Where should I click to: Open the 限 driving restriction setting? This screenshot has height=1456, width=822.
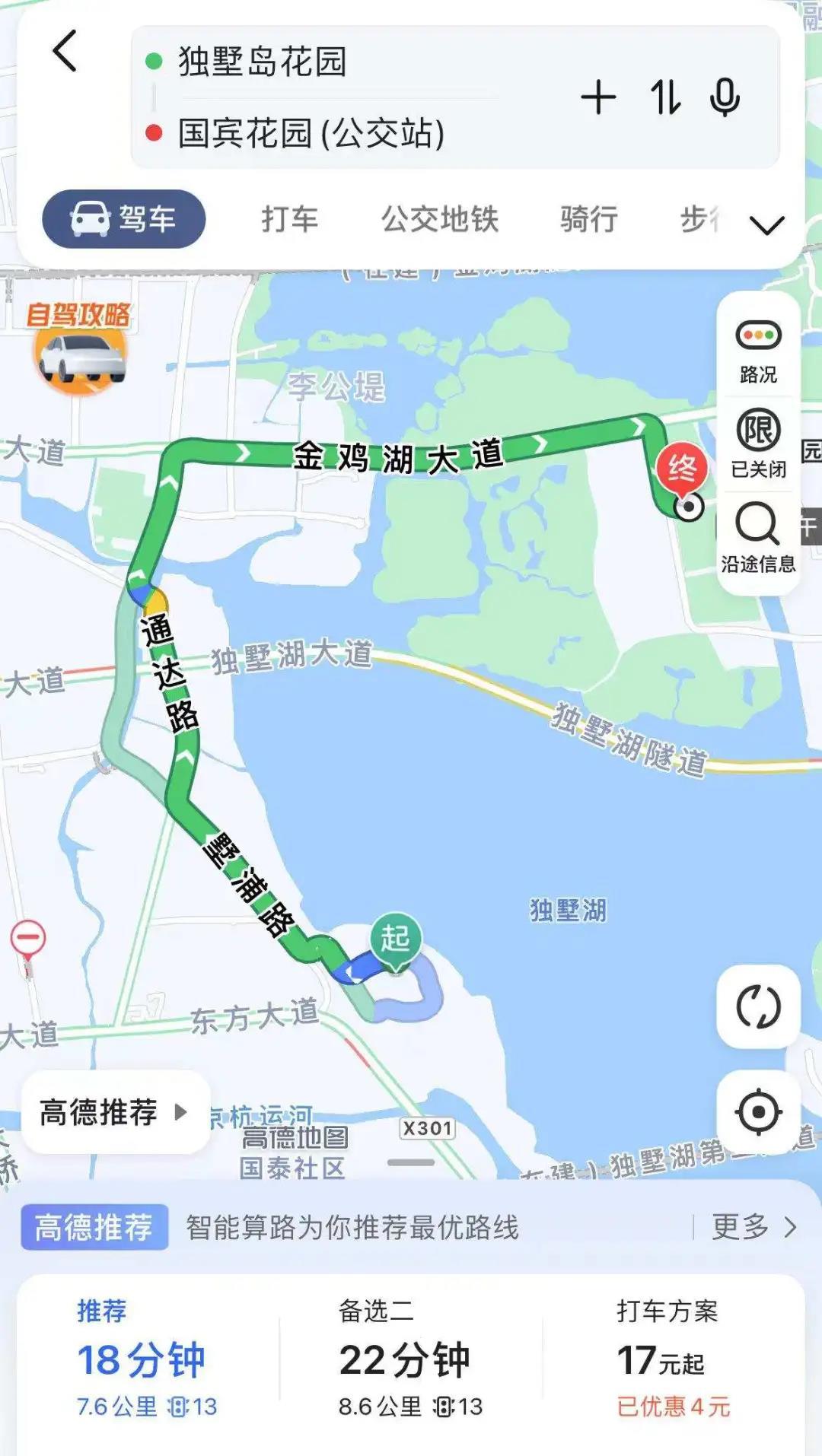coord(758,443)
